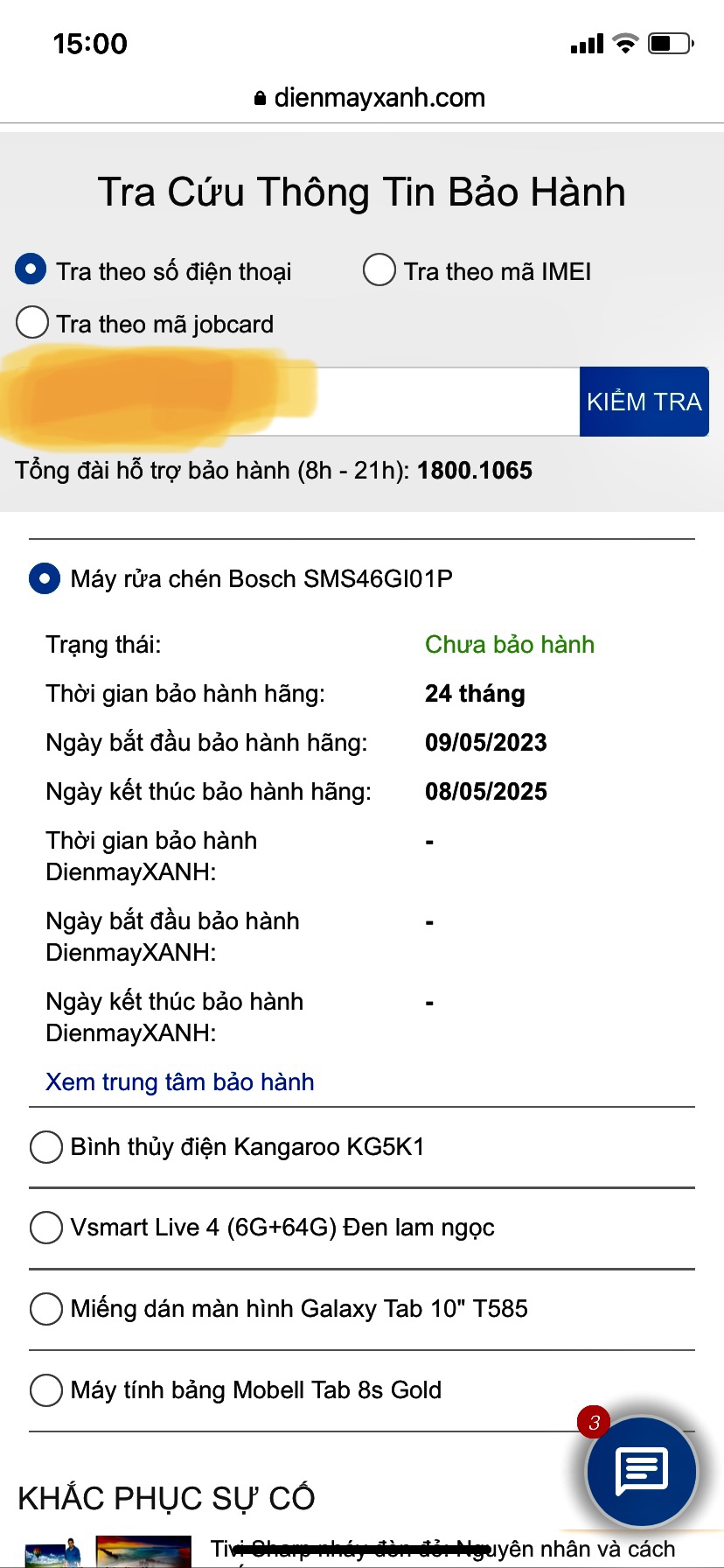Select Tra theo mã IMEI option

(379, 269)
